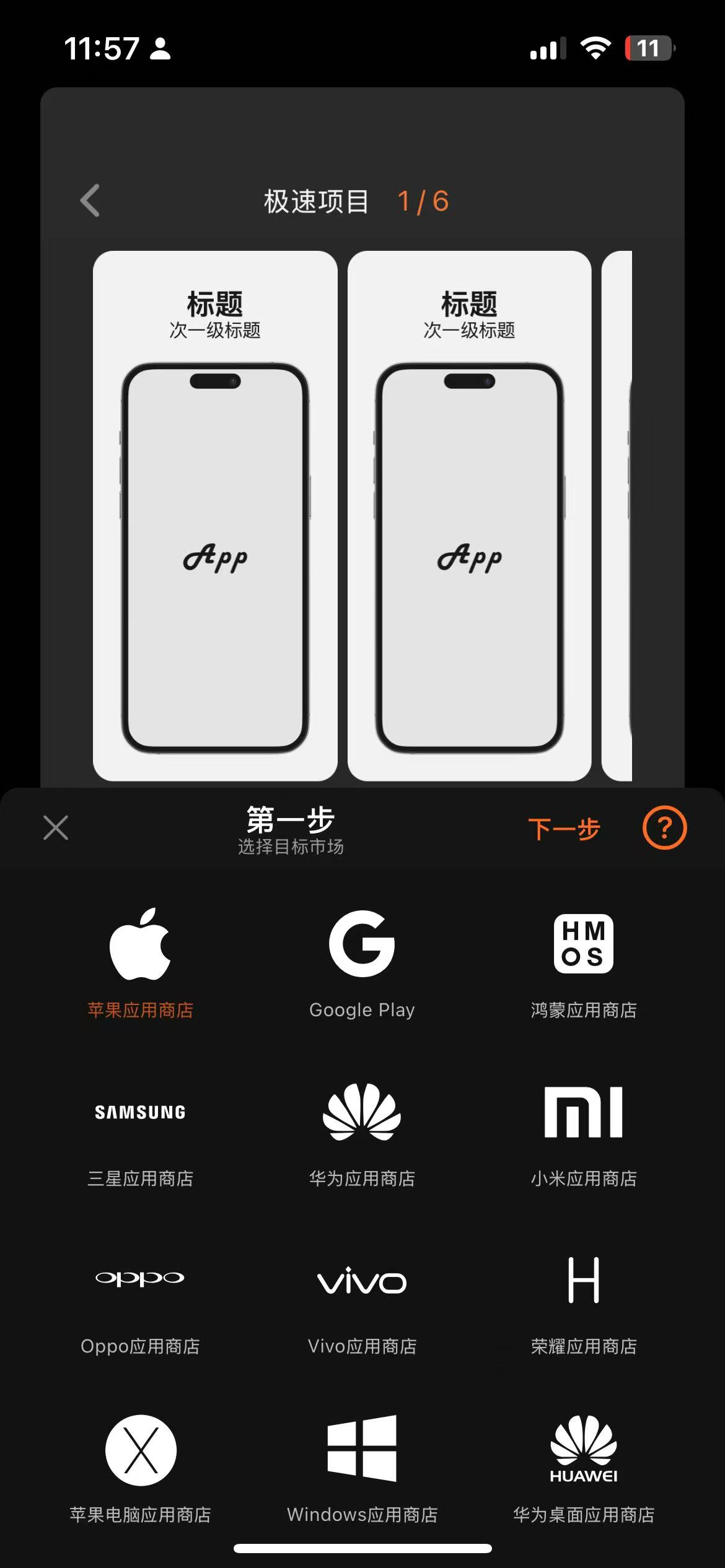Select 小米应用商店
725x1568 pixels.
point(583,1133)
